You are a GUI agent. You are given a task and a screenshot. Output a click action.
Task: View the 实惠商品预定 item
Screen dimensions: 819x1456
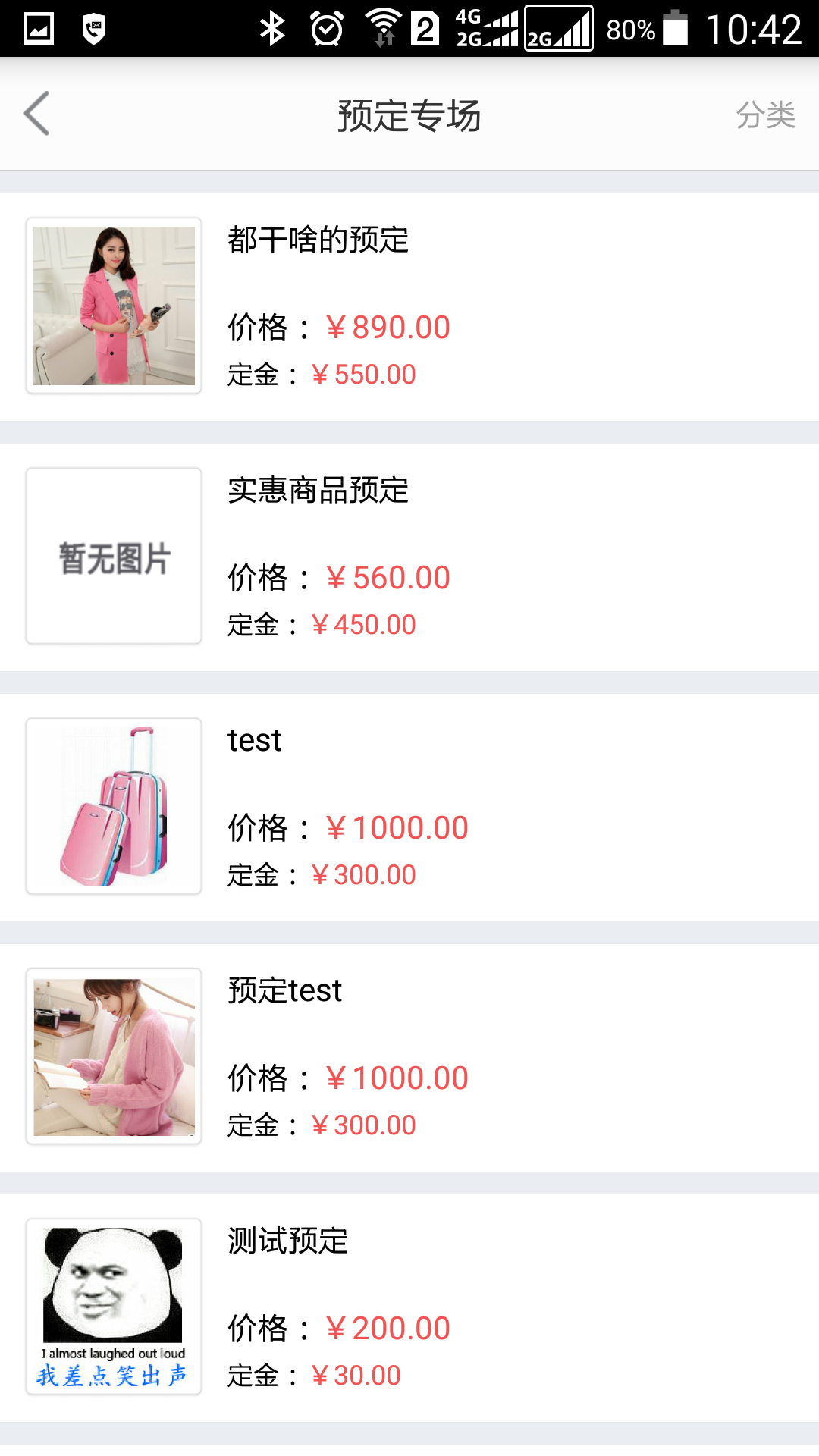[x=318, y=491]
